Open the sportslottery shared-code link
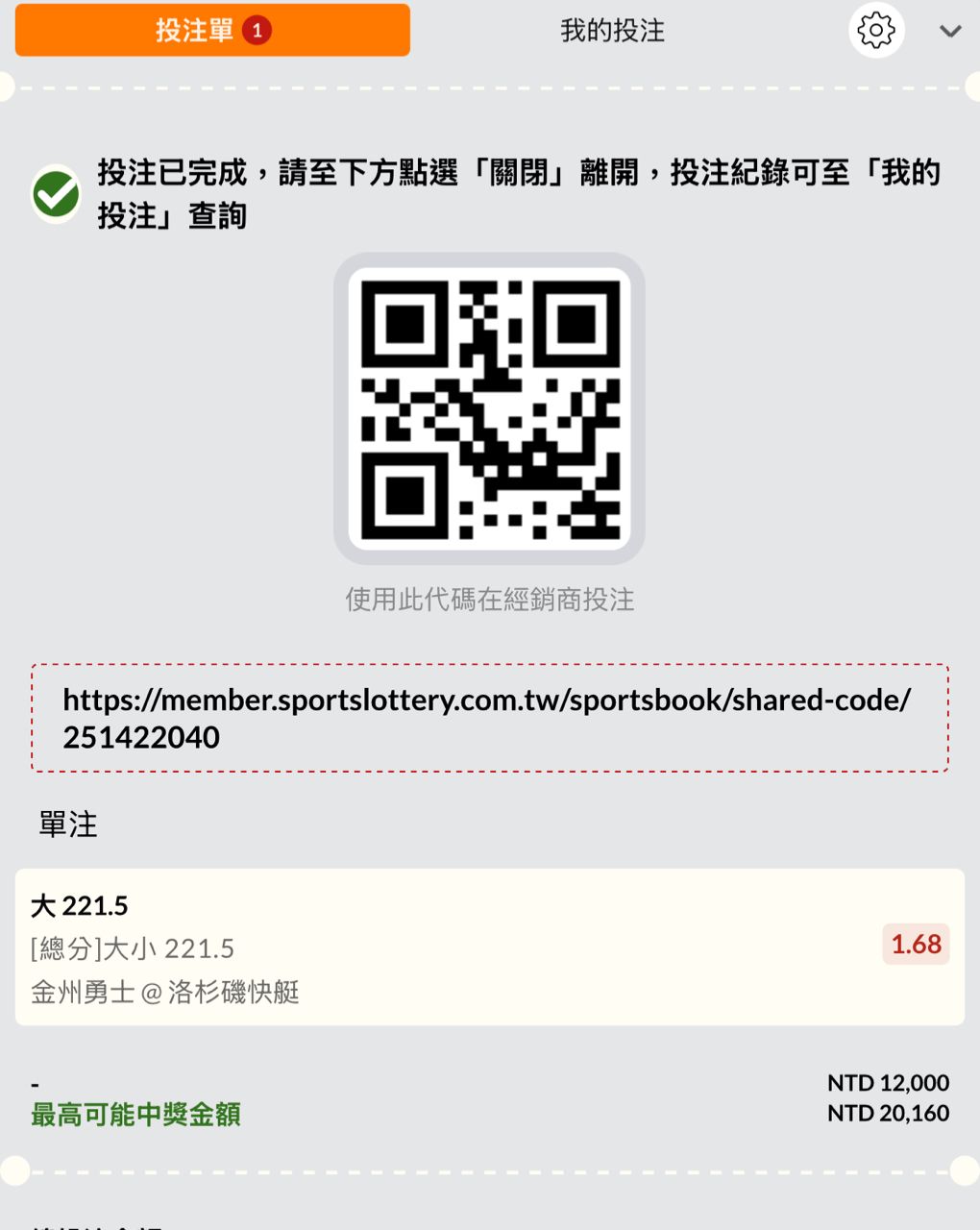Viewport: 980px width, 1230px height. point(488,717)
